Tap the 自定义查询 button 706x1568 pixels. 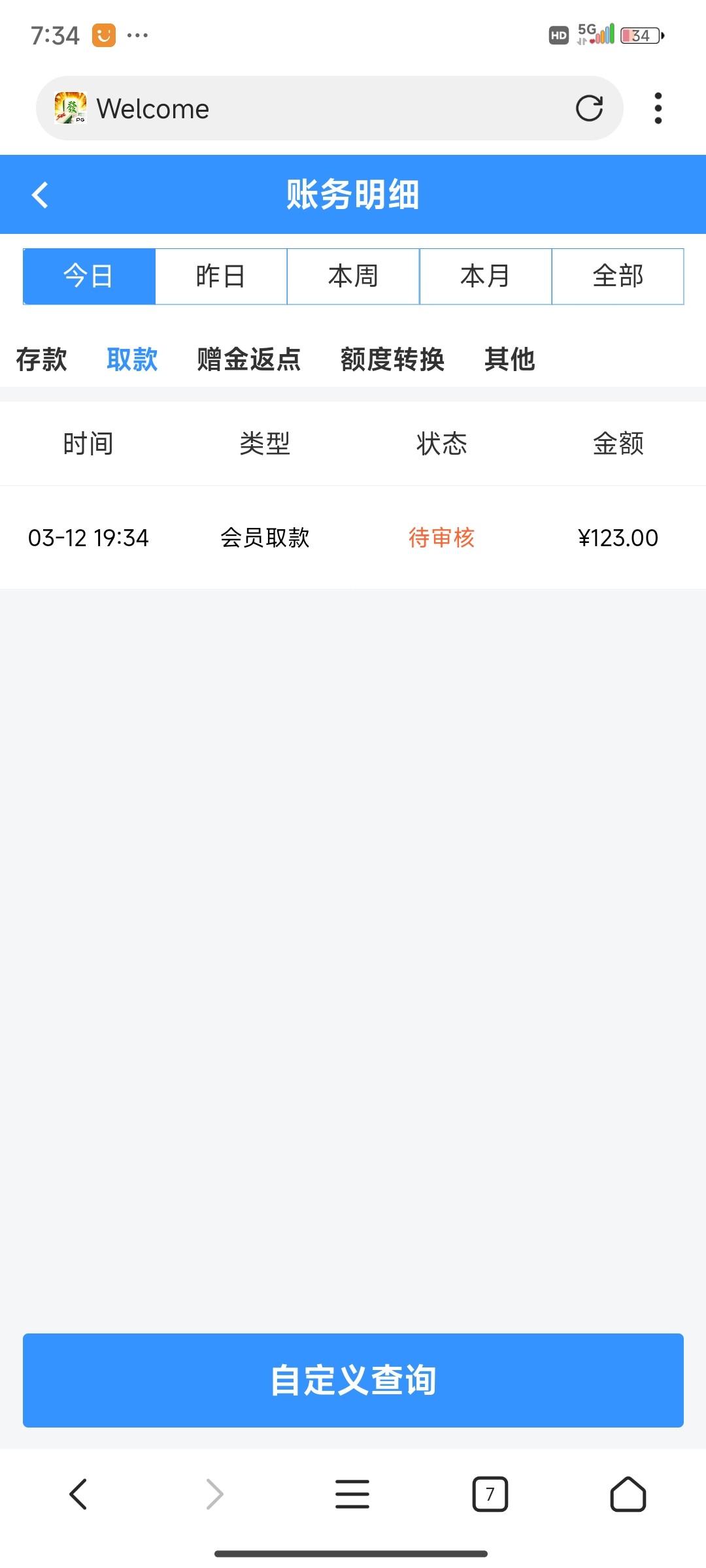pyautogui.click(x=353, y=1380)
